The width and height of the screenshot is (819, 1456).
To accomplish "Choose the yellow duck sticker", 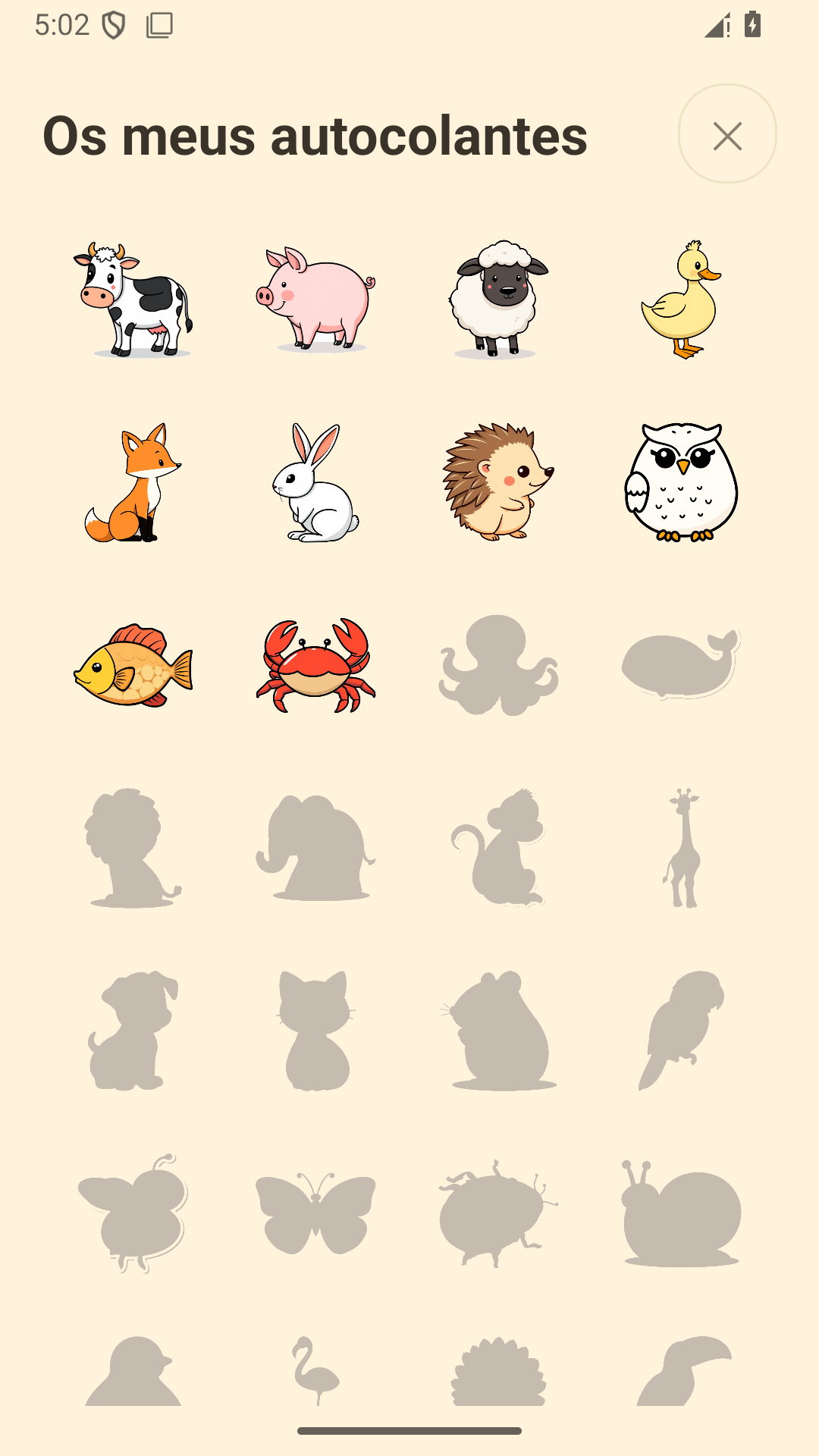I will [681, 300].
